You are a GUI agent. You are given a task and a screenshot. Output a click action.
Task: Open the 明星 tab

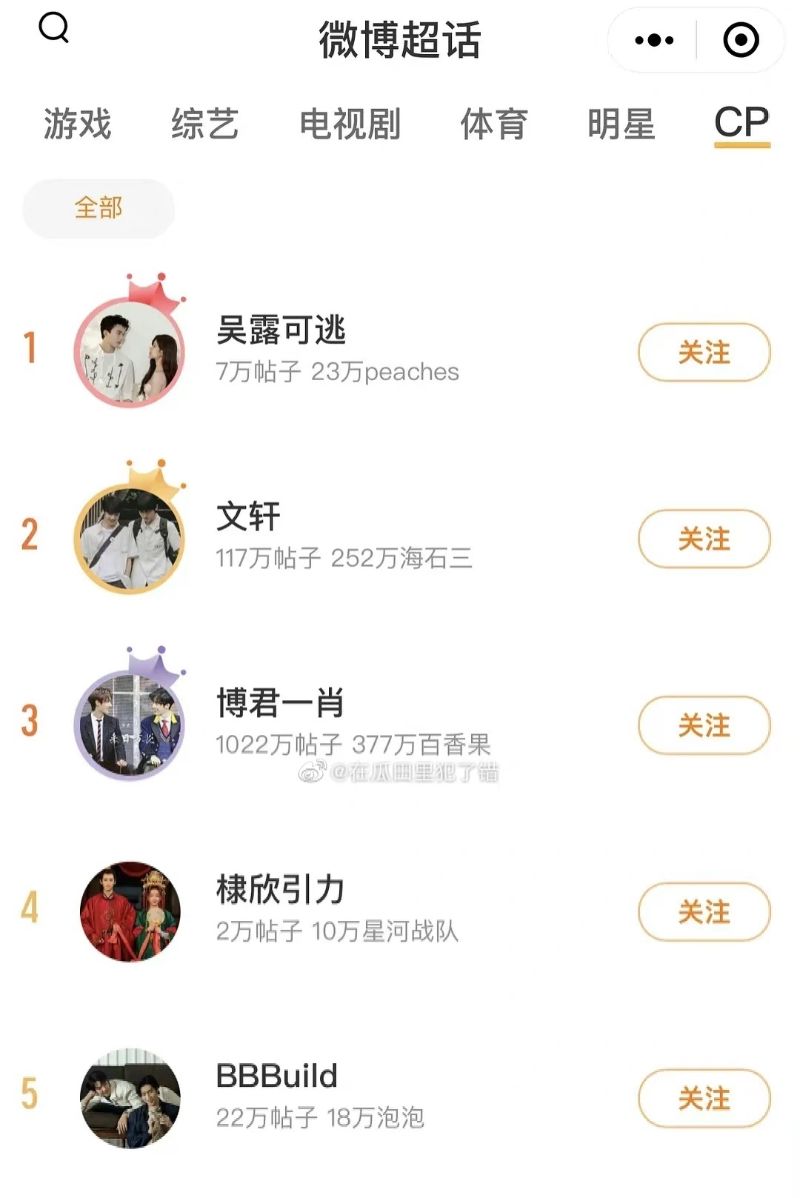point(621,124)
